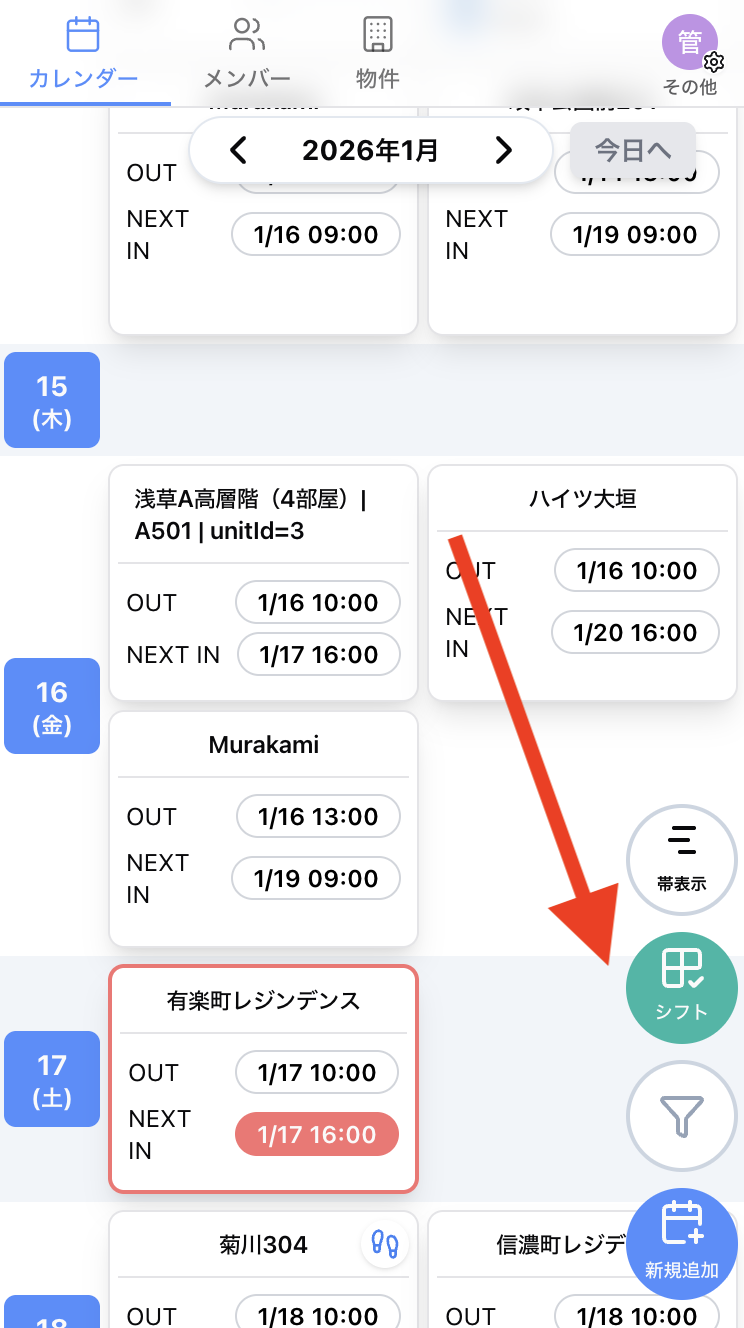The image size is (744, 1328).
Task: Toggle the シフト shift view
Action: pyautogui.click(x=681, y=987)
